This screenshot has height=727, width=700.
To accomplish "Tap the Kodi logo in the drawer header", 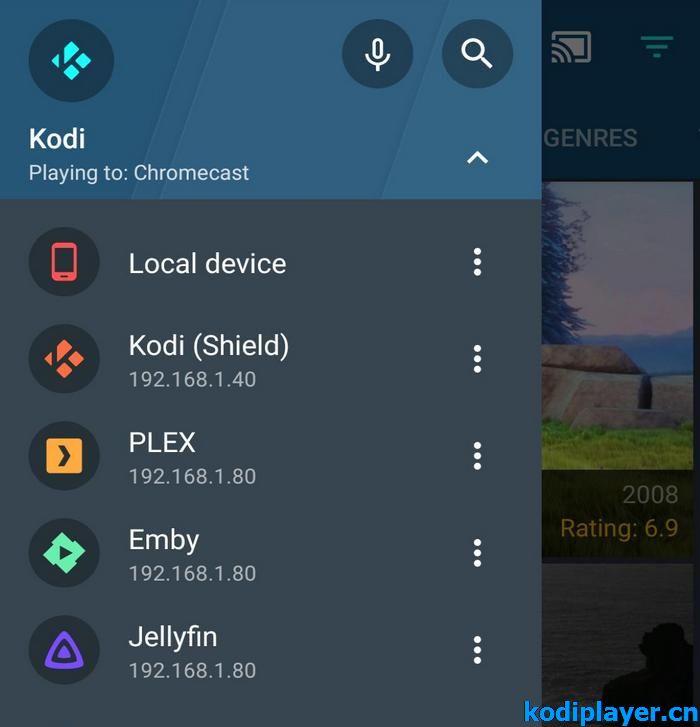I will point(71,60).
